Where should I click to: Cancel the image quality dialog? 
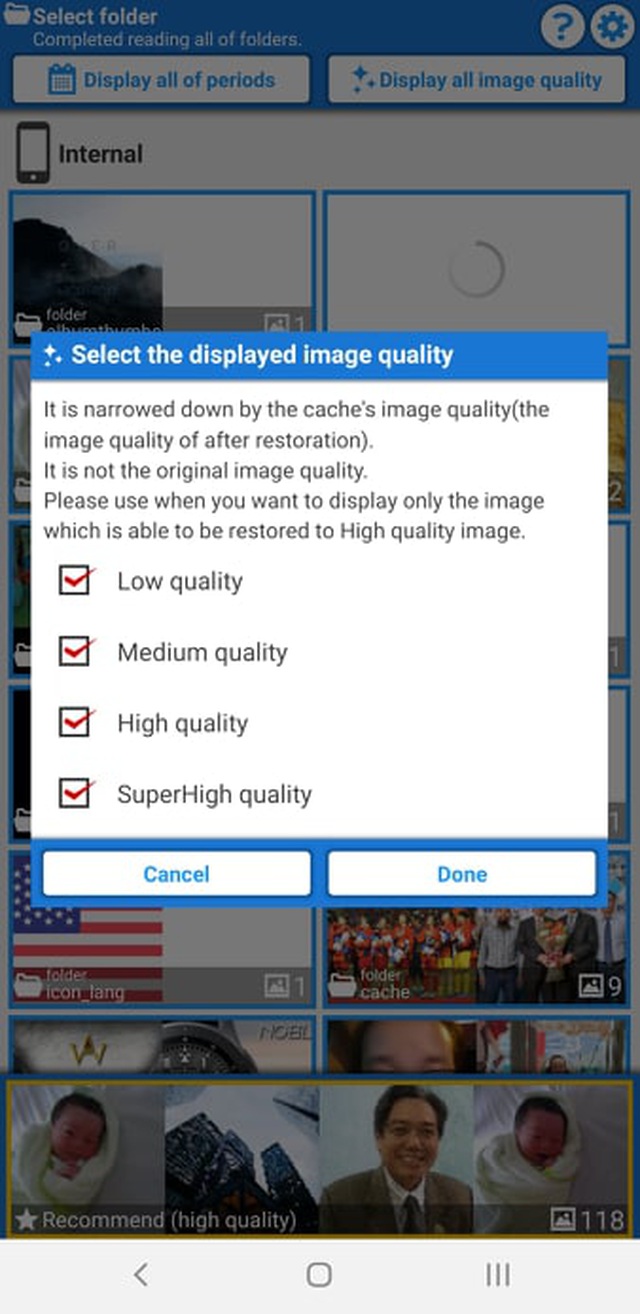click(176, 874)
